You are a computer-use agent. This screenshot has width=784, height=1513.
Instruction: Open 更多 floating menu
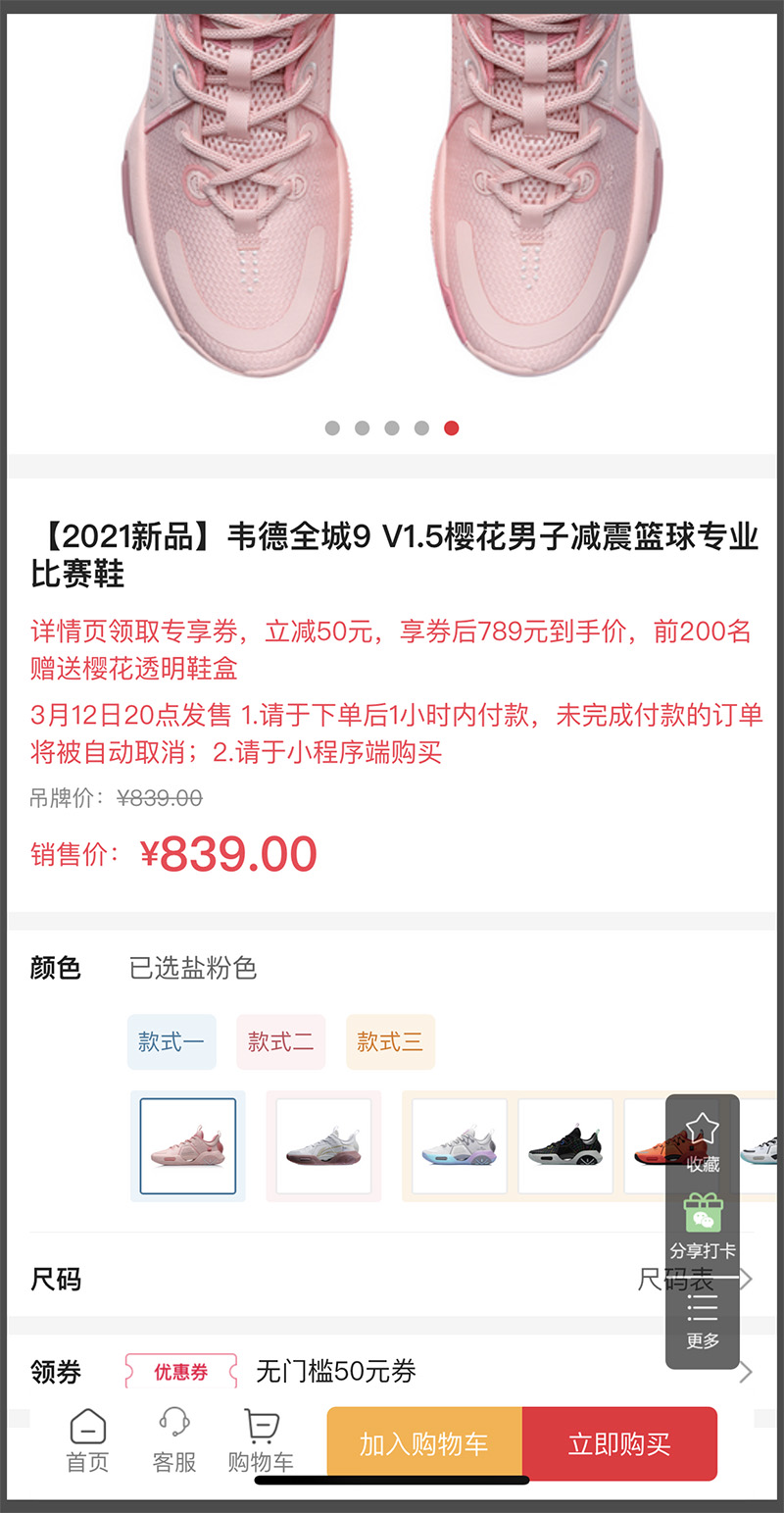point(703,1319)
